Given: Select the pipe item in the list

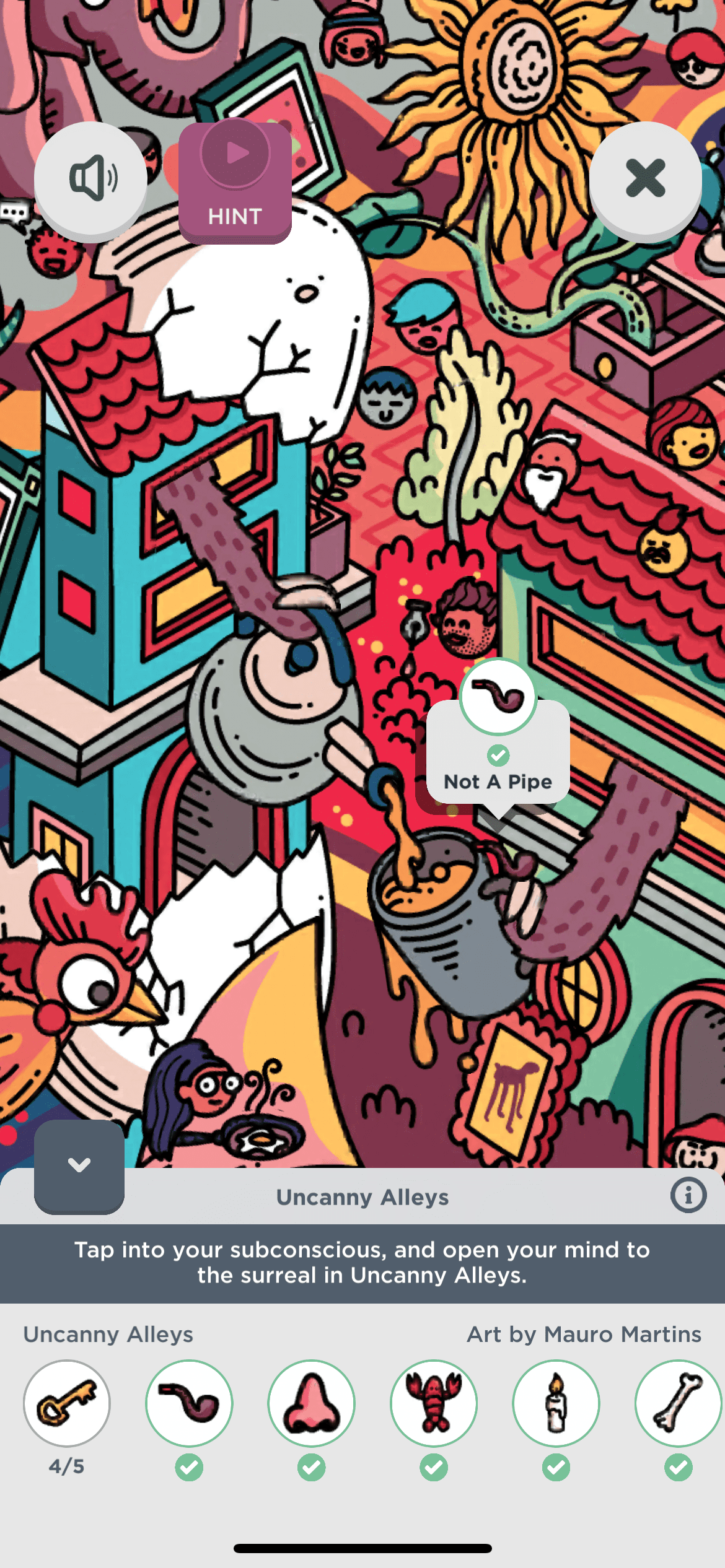Looking at the screenshot, I should coord(189,1403).
